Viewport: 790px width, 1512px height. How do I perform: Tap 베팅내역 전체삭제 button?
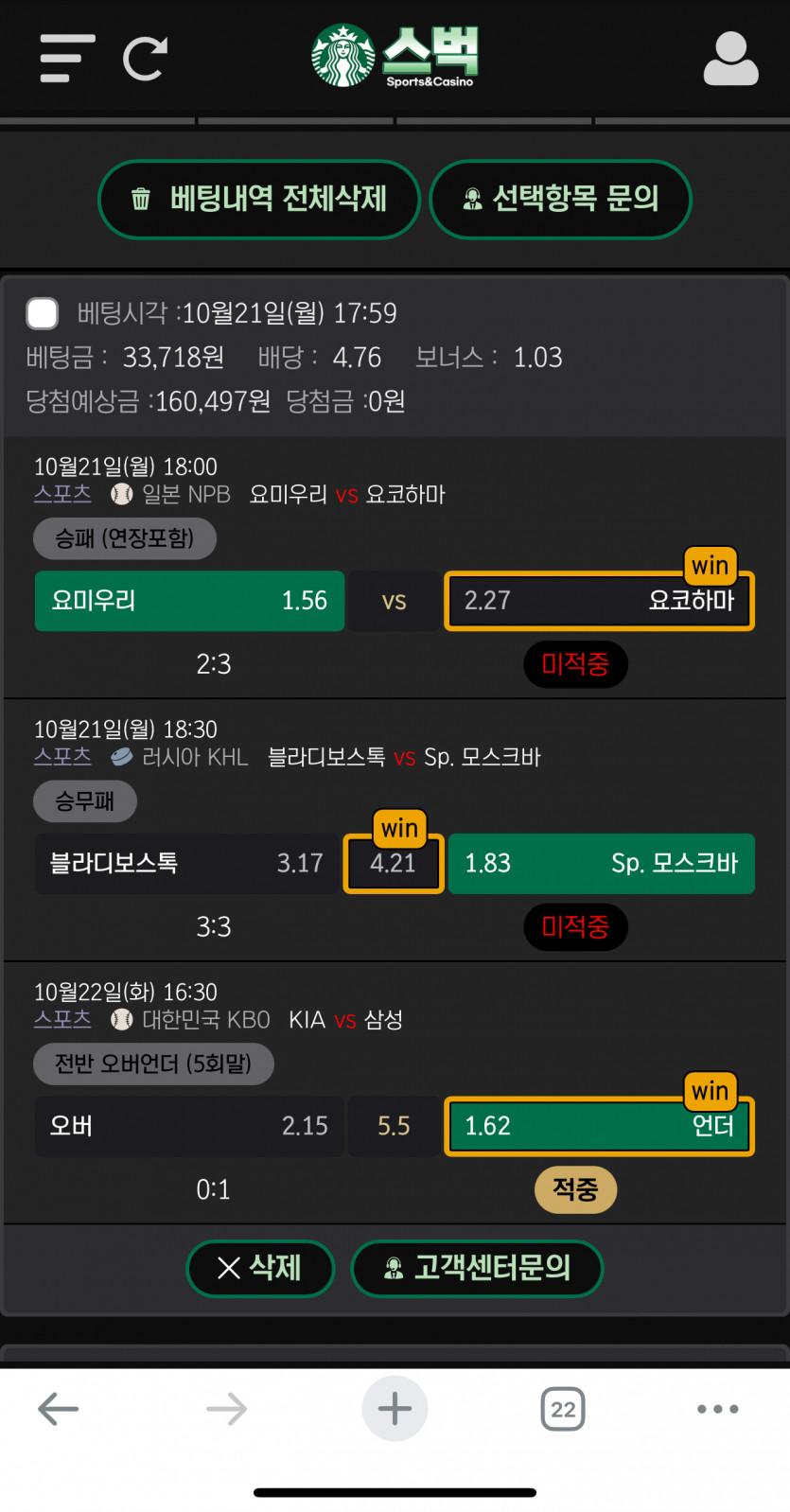259,199
